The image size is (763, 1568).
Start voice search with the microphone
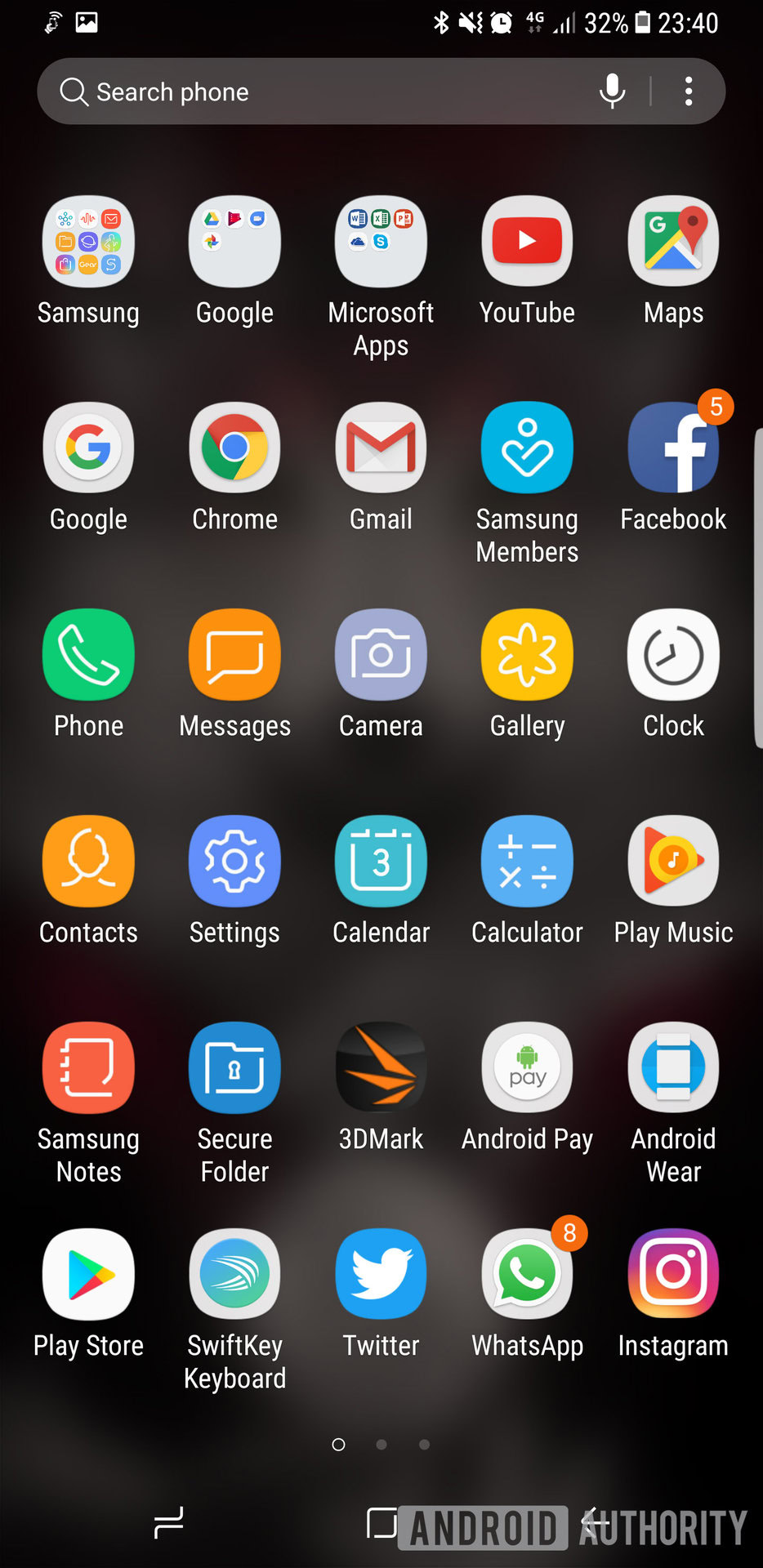[612, 91]
